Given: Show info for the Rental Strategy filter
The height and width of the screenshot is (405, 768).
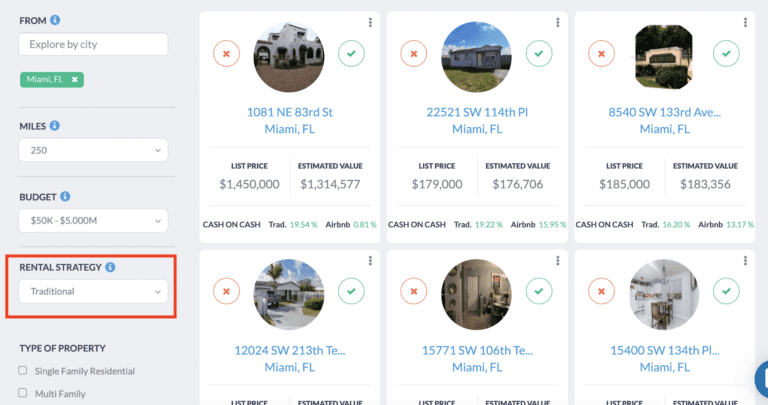Looking at the screenshot, I should (x=110, y=267).
